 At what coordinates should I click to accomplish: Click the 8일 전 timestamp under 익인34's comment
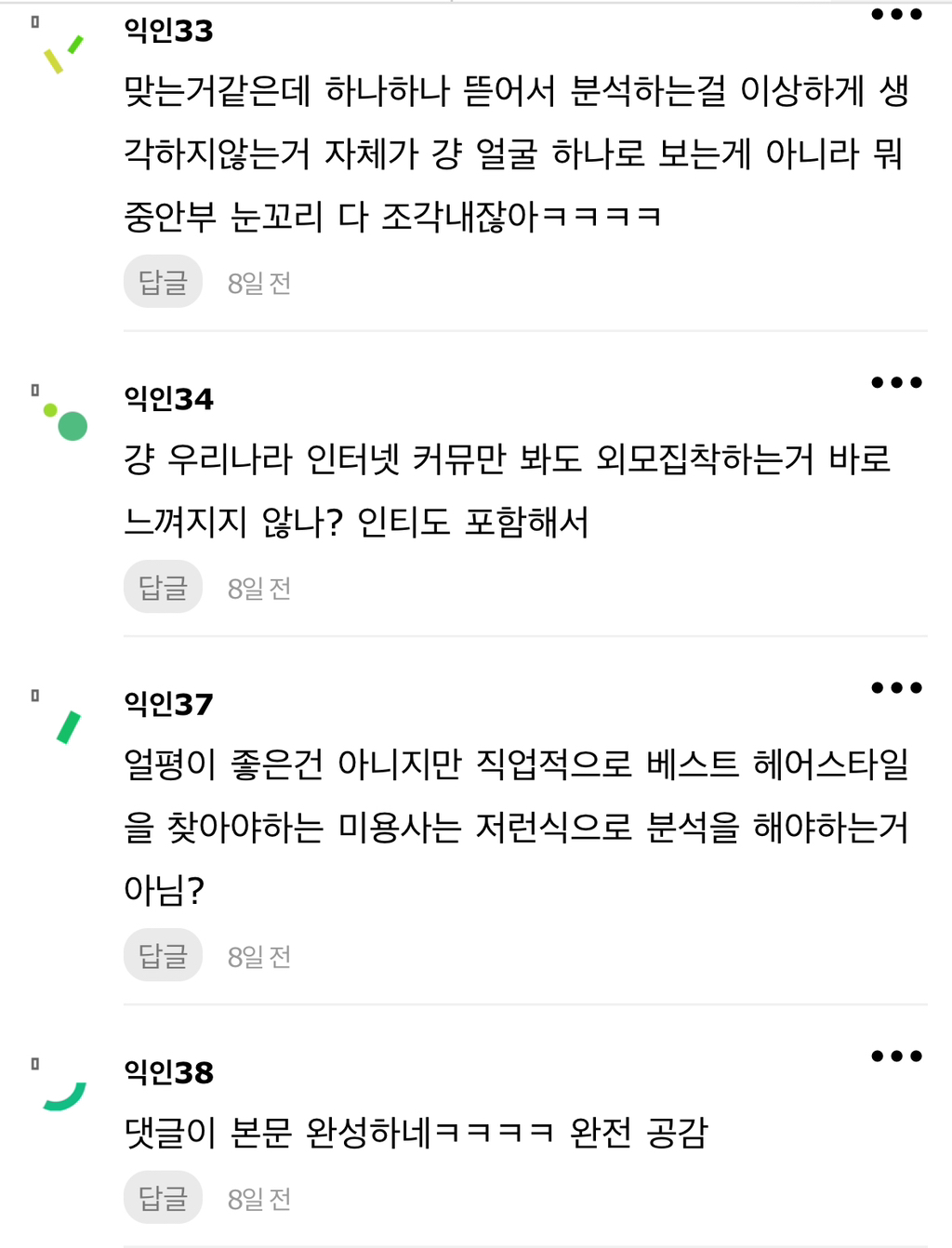pyautogui.click(x=258, y=588)
